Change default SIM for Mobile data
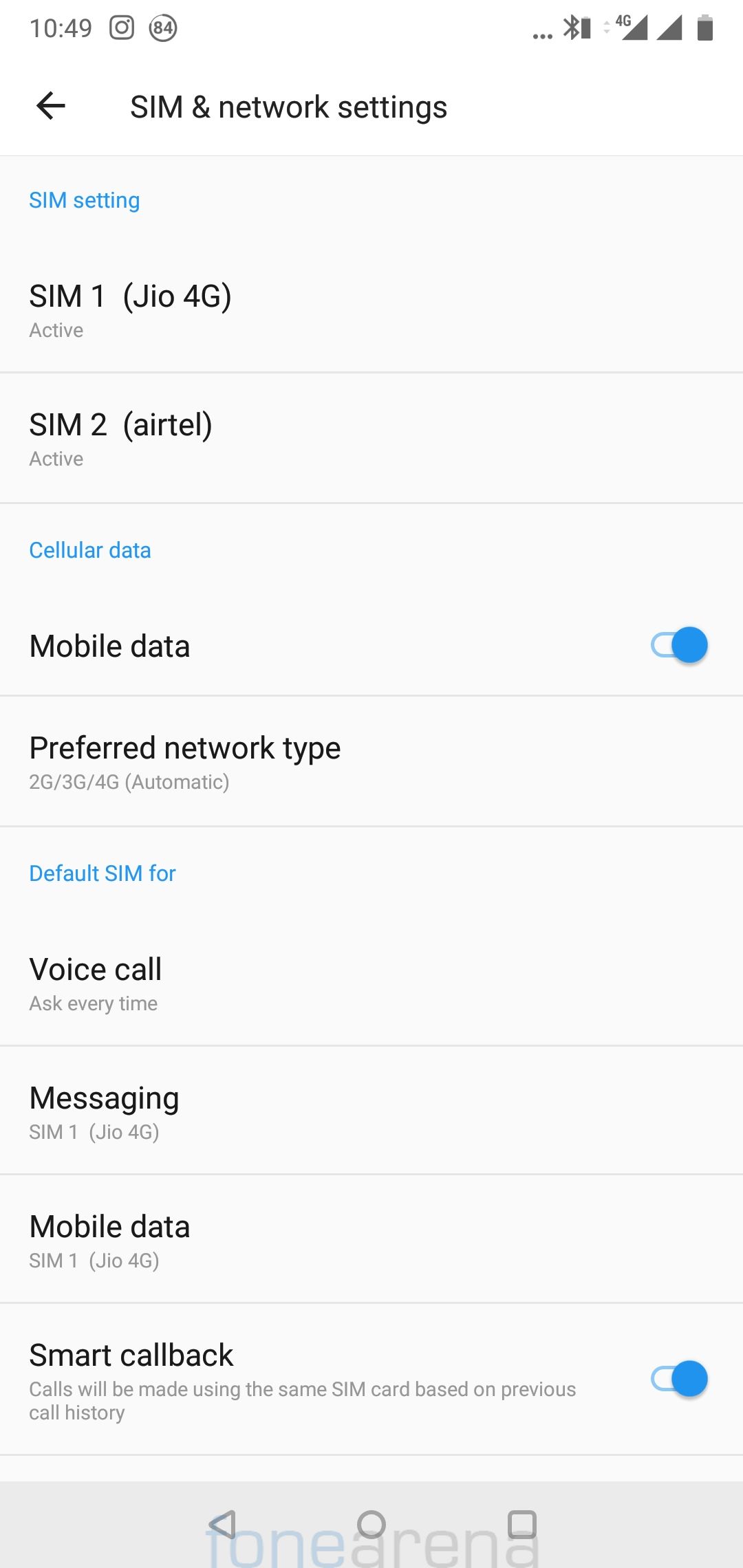 371,1240
